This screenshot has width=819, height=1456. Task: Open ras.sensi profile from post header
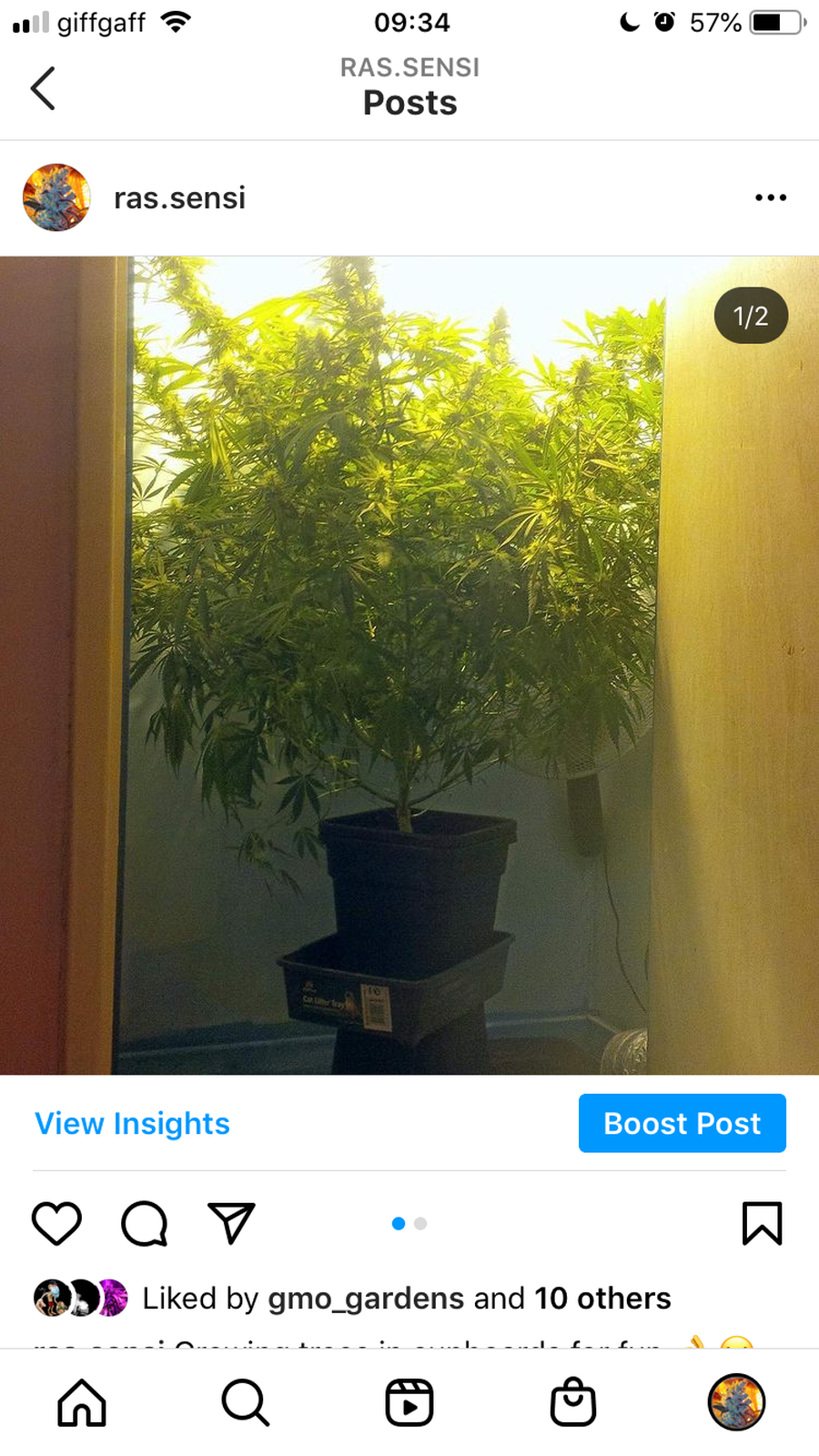click(x=179, y=197)
